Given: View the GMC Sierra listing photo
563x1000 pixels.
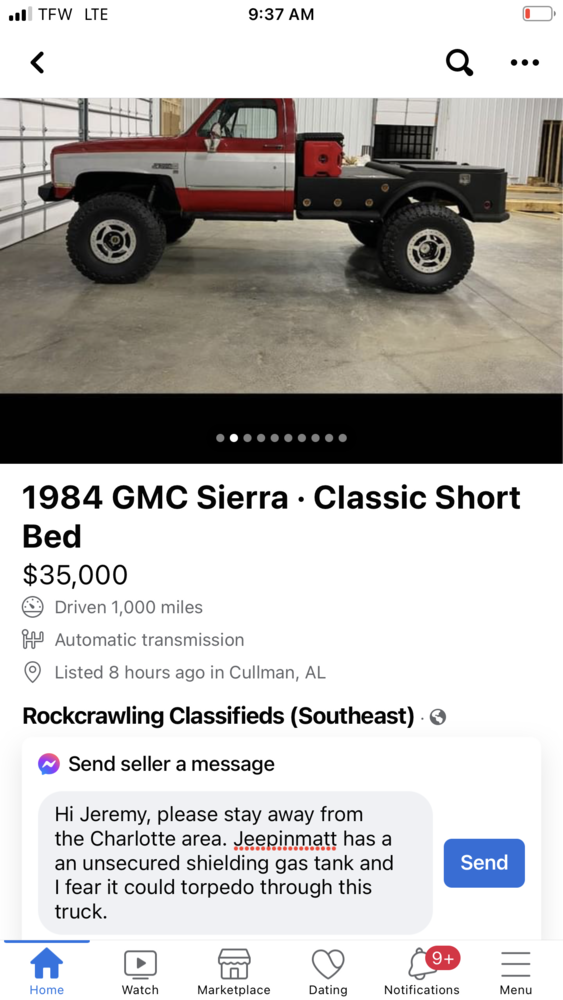Looking at the screenshot, I should tap(281, 246).
